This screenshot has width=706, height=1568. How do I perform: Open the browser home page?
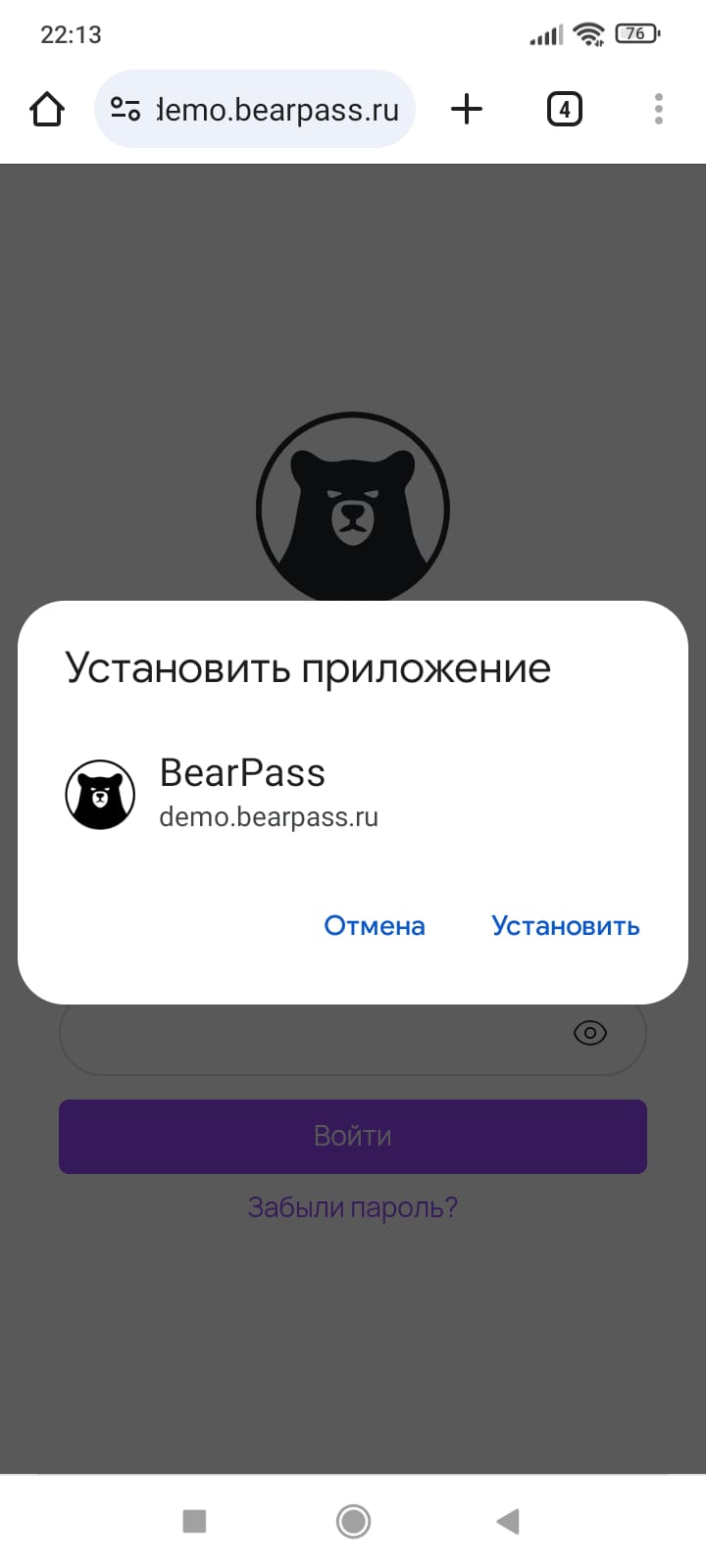pyautogui.click(x=47, y=109)
